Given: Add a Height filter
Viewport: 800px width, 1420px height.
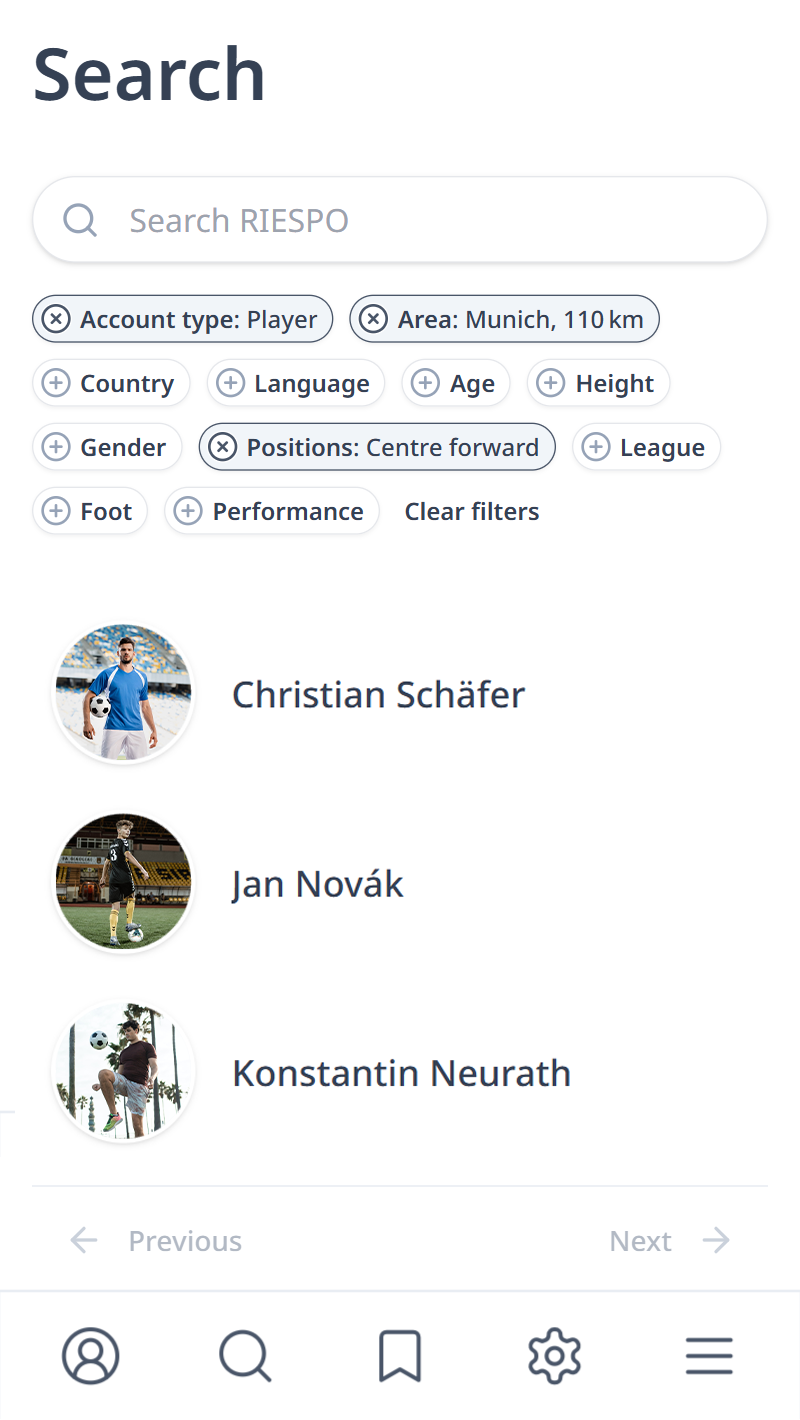Looking at the screenshot, I should tap(598, 384).
